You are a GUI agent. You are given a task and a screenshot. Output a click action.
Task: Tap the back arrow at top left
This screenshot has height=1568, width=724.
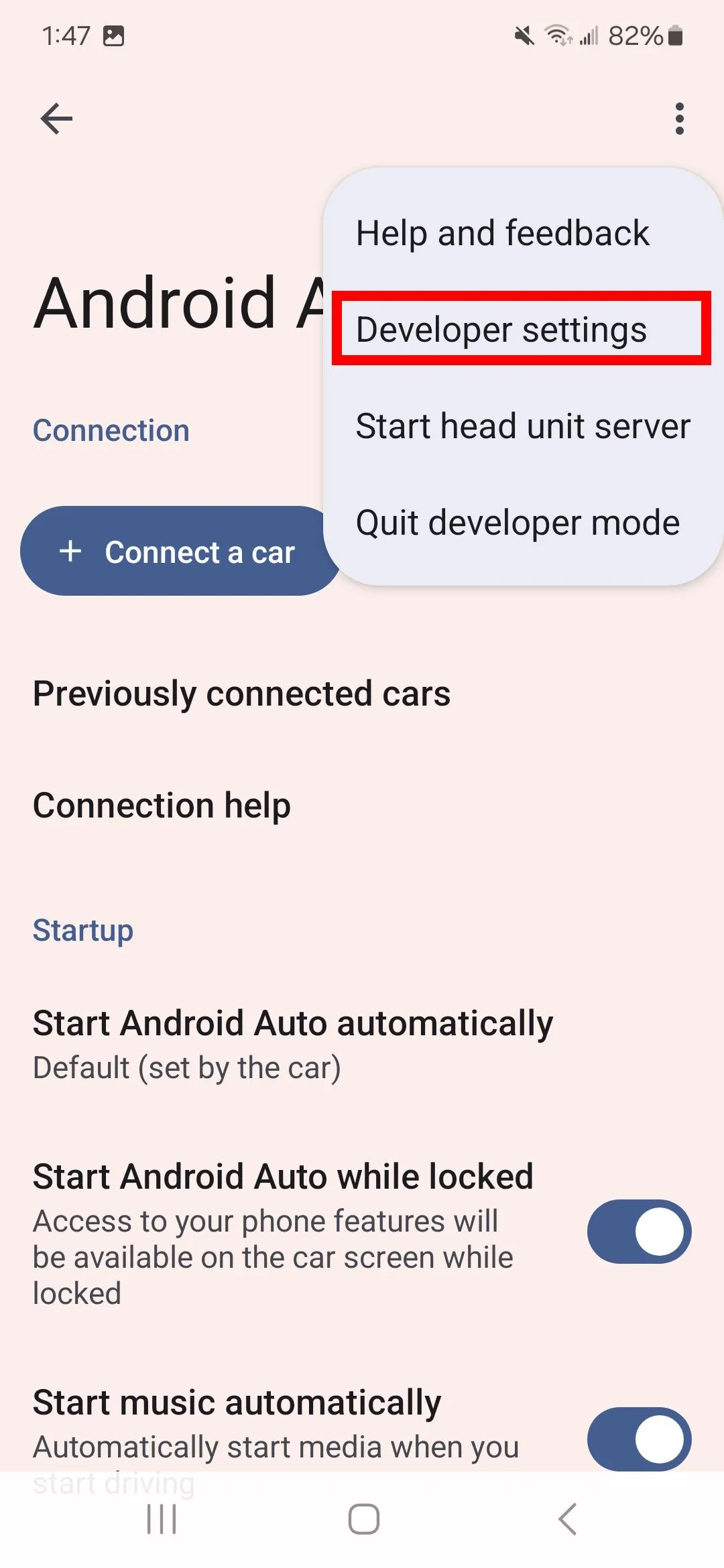[57, 118]
